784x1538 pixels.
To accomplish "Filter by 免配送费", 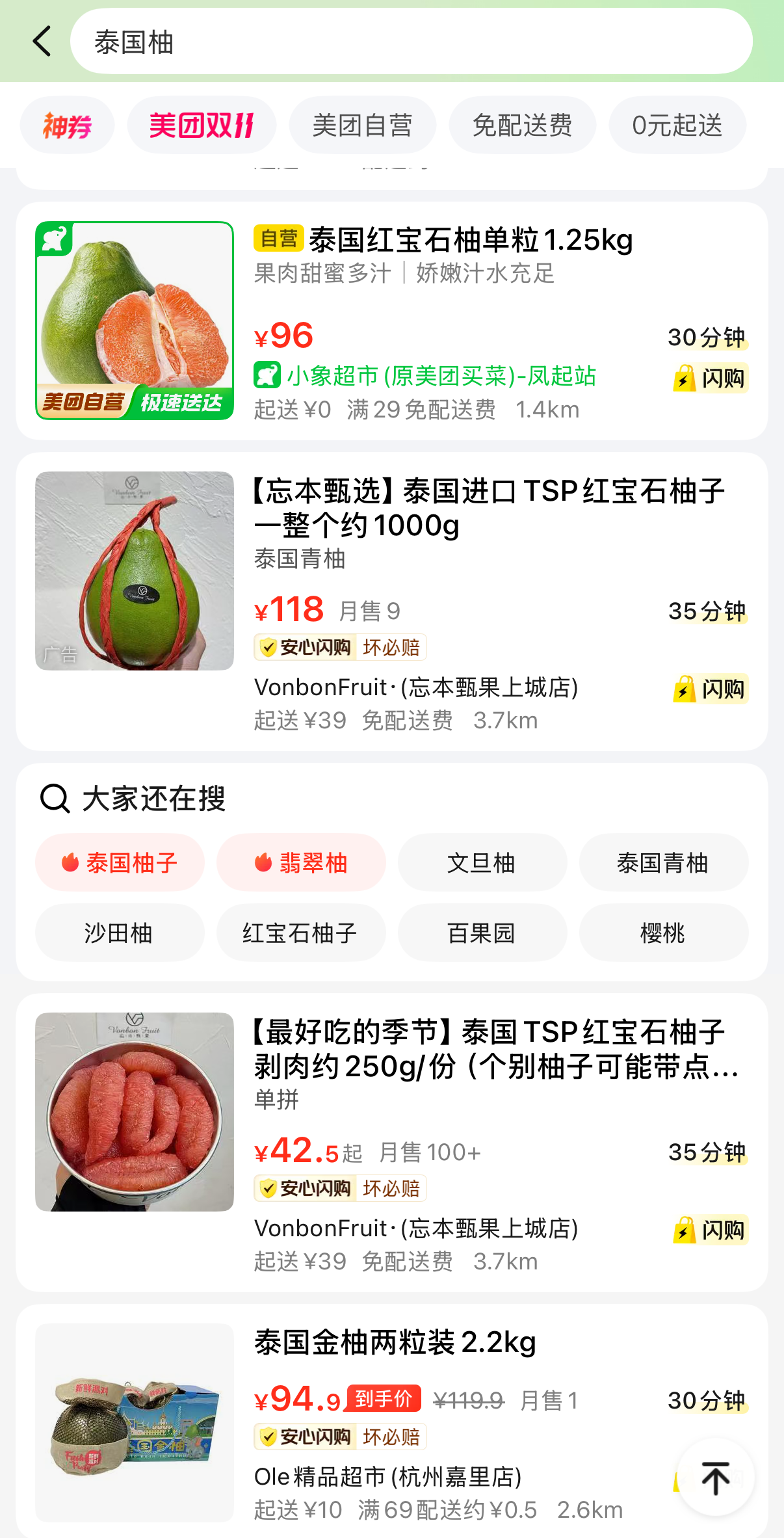I will click(x=522, y=126).
